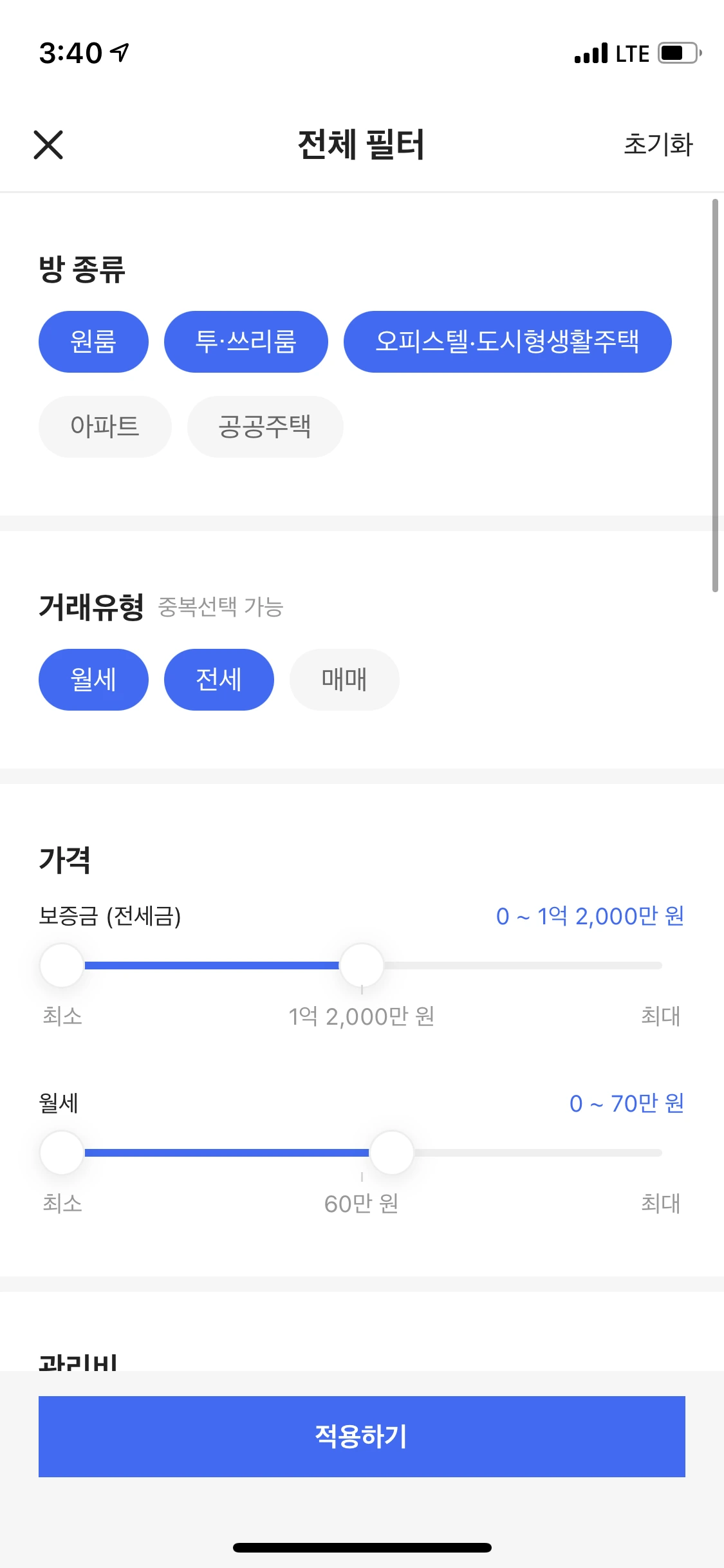Viewport: 724px width, 1568px height.
Task: Tap the 월세 minimum slider handle
Action: [62, 1152]
